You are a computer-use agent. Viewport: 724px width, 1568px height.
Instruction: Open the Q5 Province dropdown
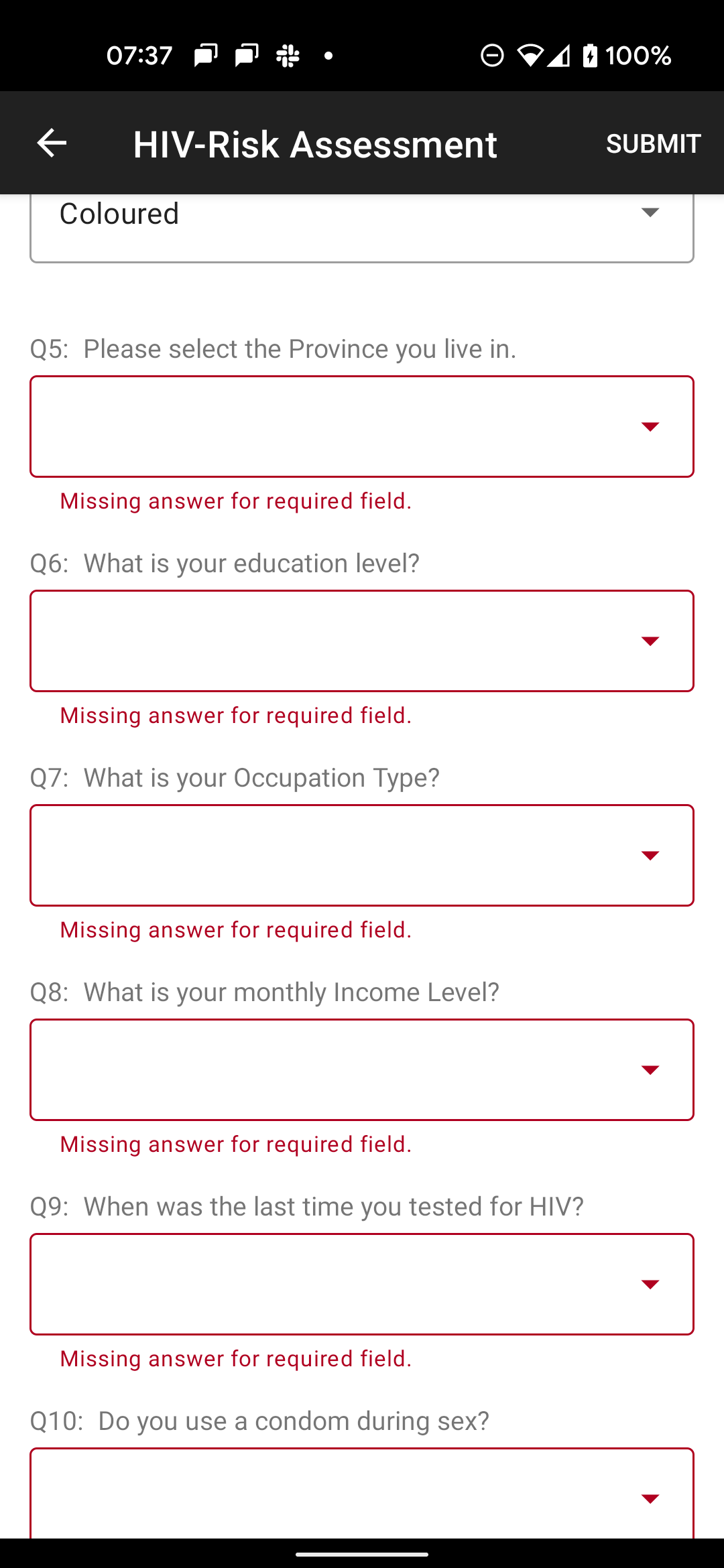pyautogui.click(x=362, y=427)
